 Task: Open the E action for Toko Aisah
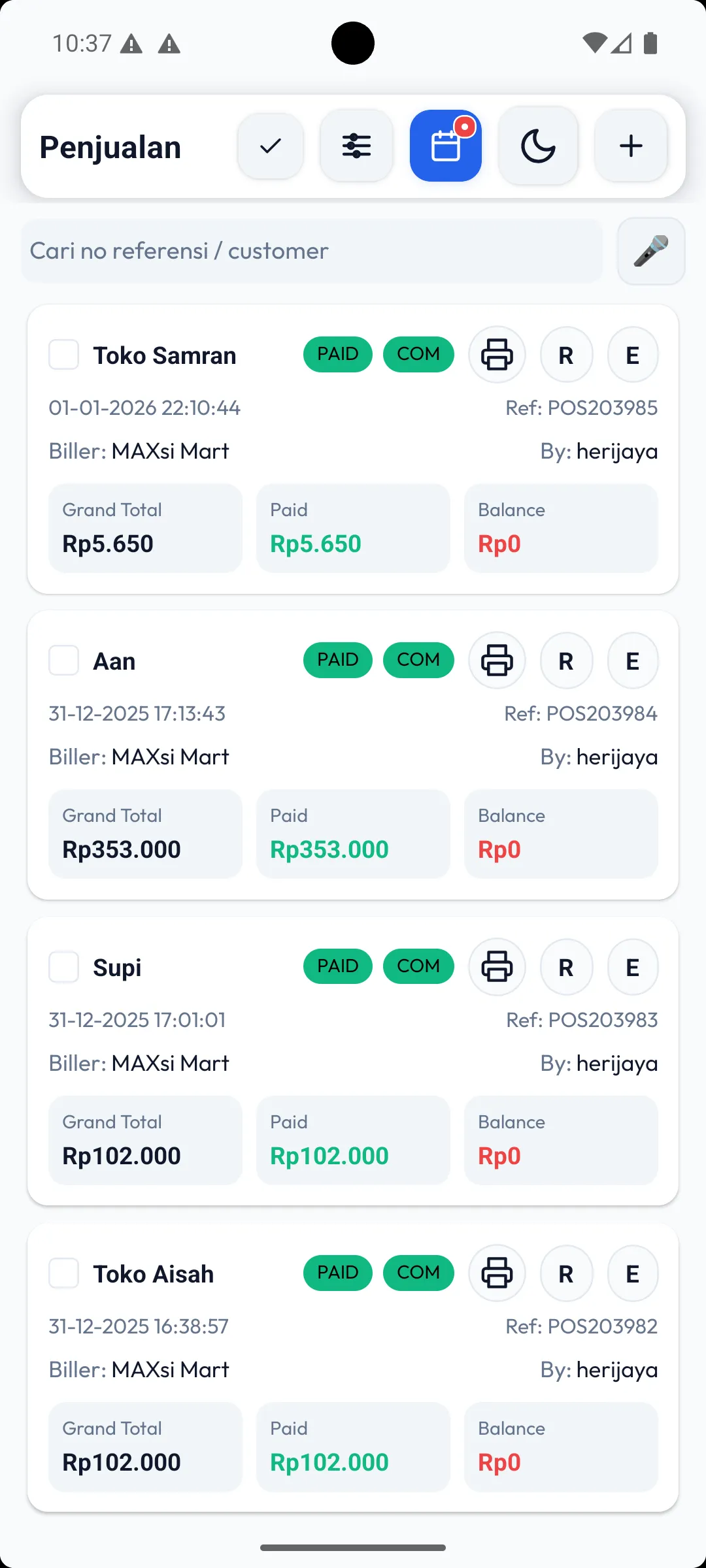coord(632,1273)
